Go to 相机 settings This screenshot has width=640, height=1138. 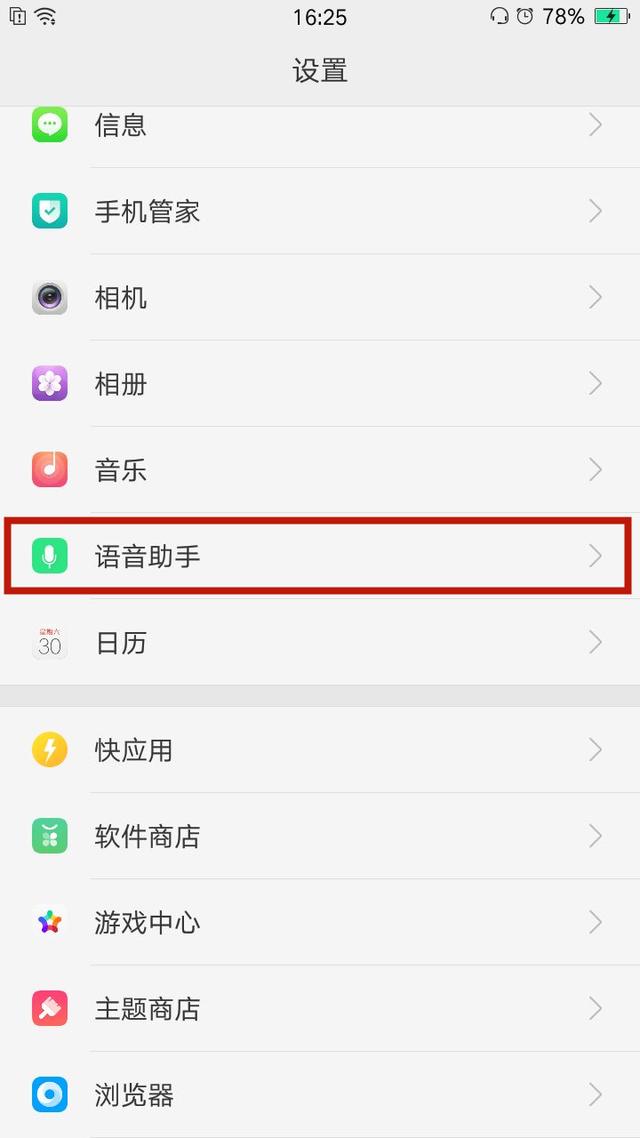coord(320,297)
